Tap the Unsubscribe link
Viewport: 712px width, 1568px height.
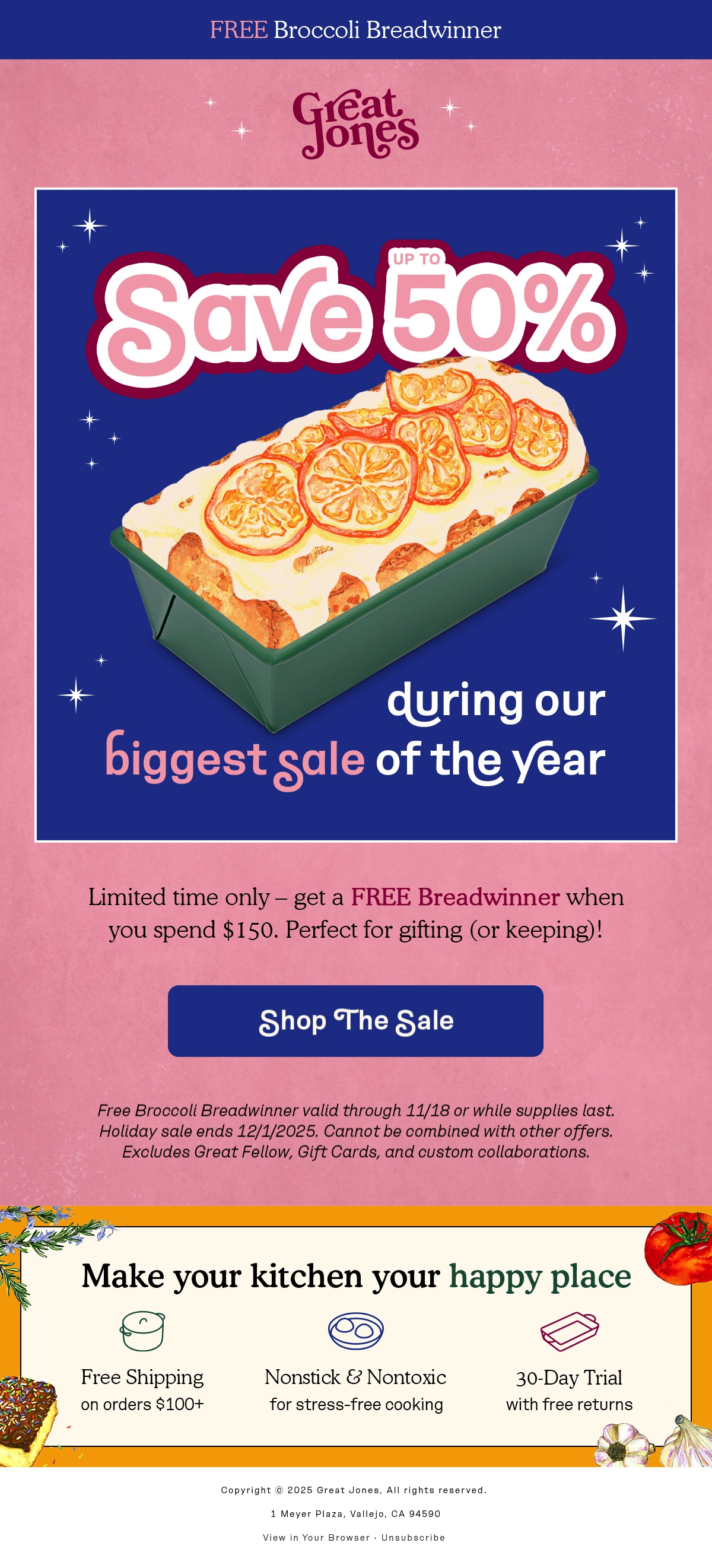[x=413, y=1537]
